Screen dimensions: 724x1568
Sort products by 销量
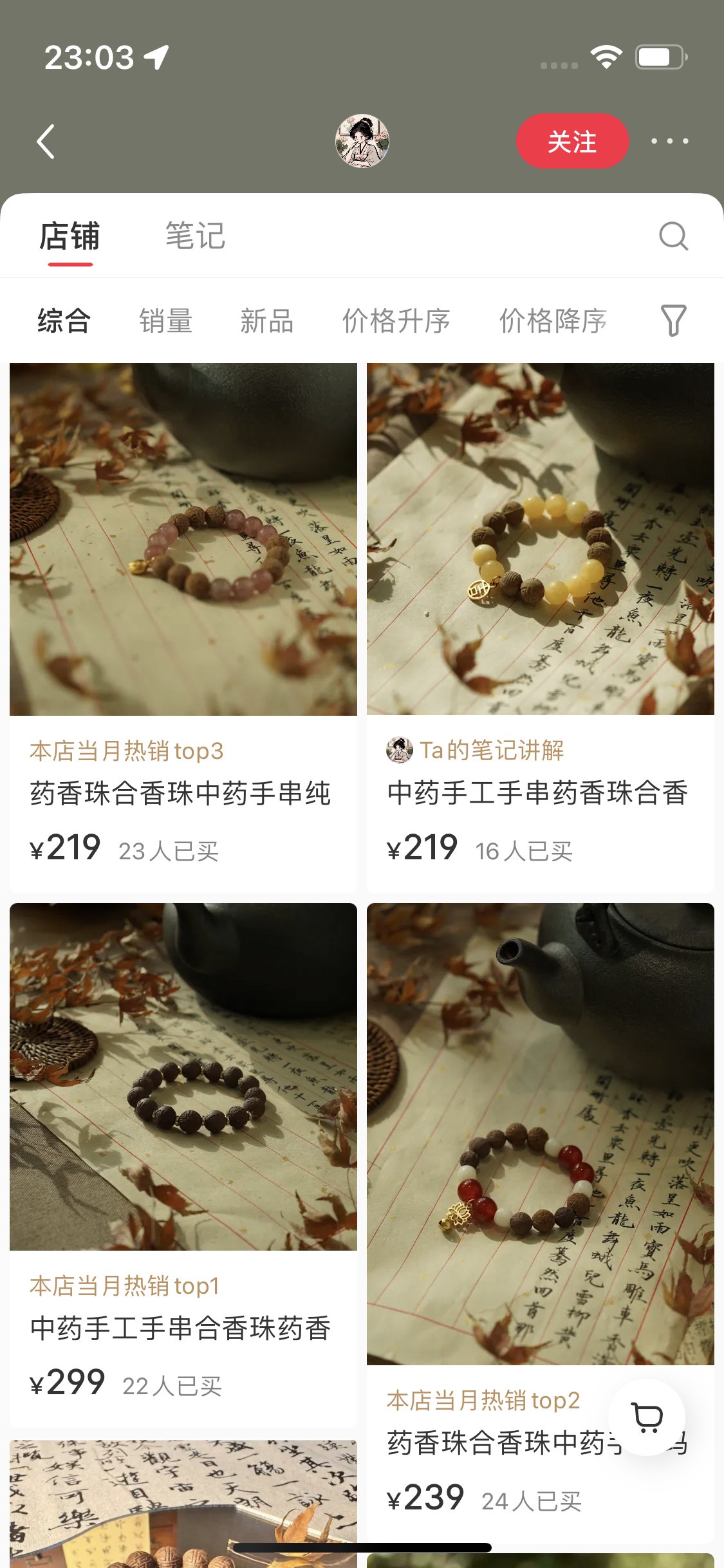coord(165,321)
